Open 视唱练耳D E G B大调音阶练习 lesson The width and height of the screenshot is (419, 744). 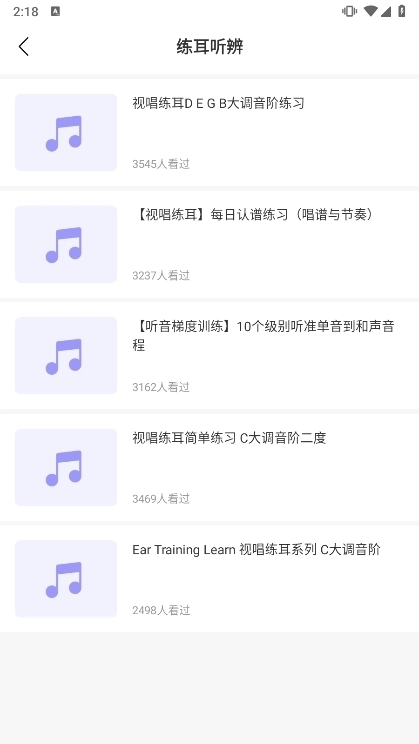209,132
